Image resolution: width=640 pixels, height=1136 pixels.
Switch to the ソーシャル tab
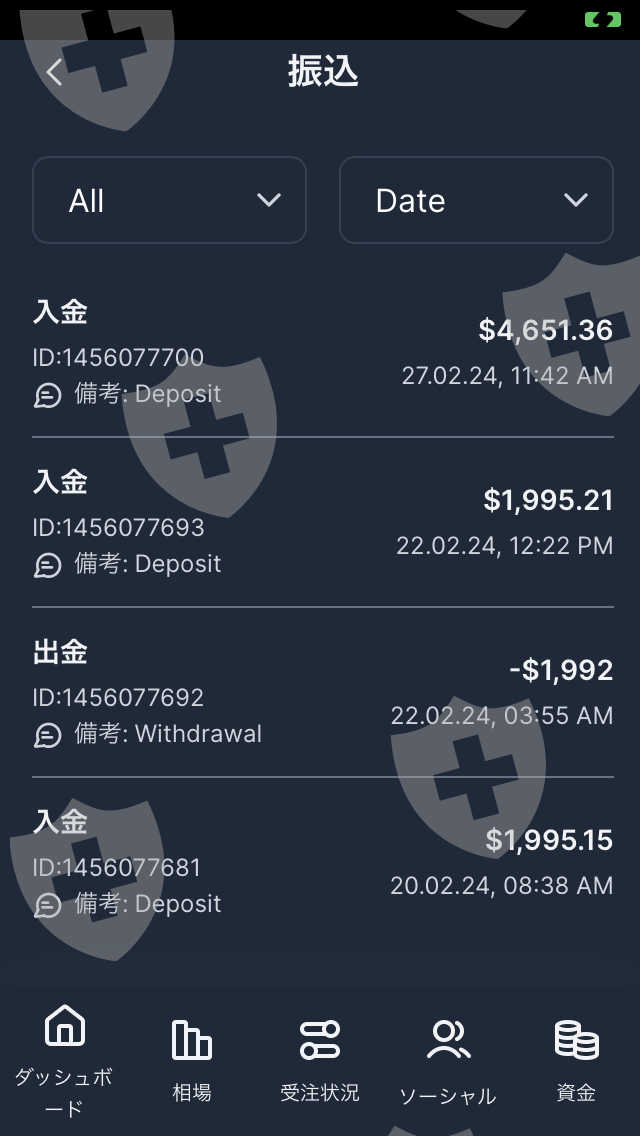[x=447, y=1060]
